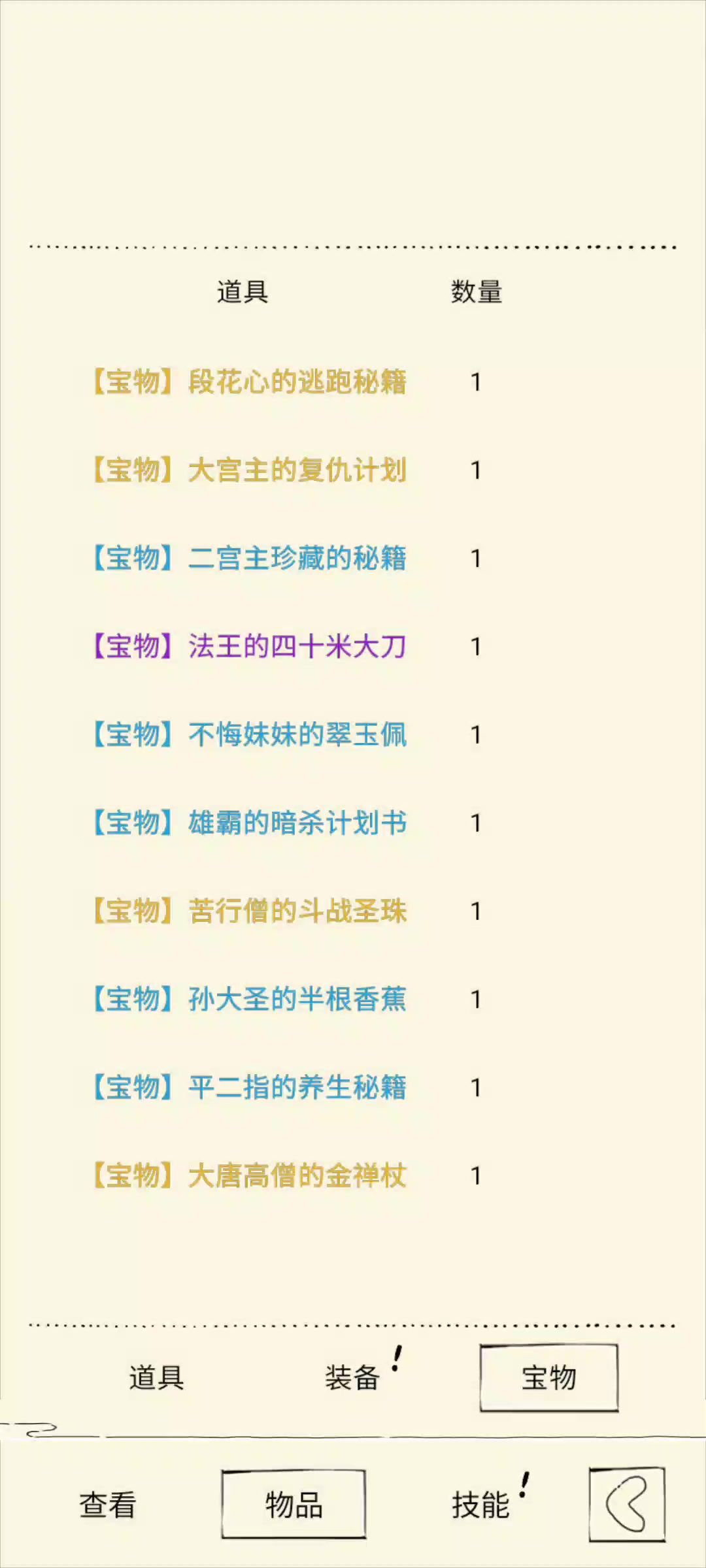Viewport: 706px width, 1568px height.
Task: Inspect 法王的四十米大刀
Action: coord(250,647)
